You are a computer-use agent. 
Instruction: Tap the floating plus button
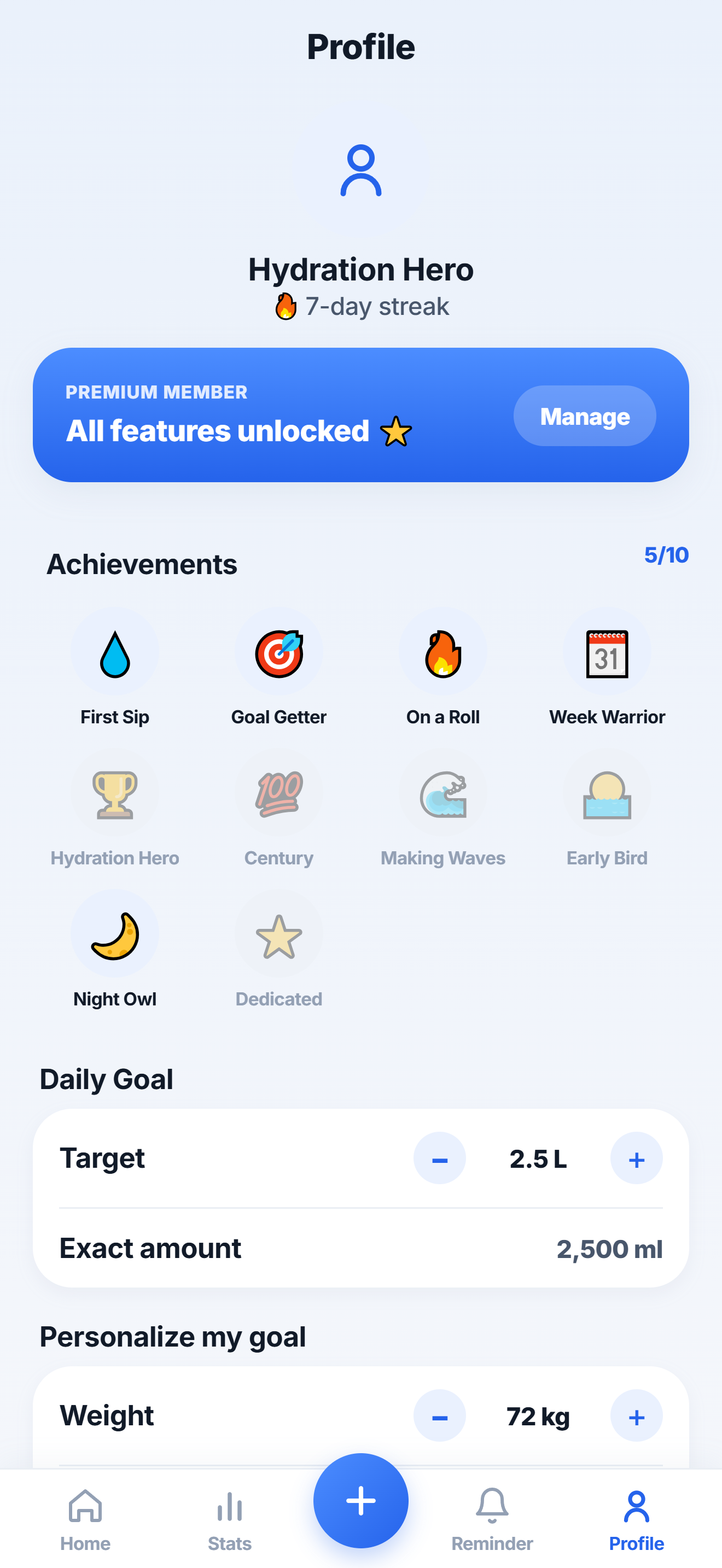coord(361,1500)
